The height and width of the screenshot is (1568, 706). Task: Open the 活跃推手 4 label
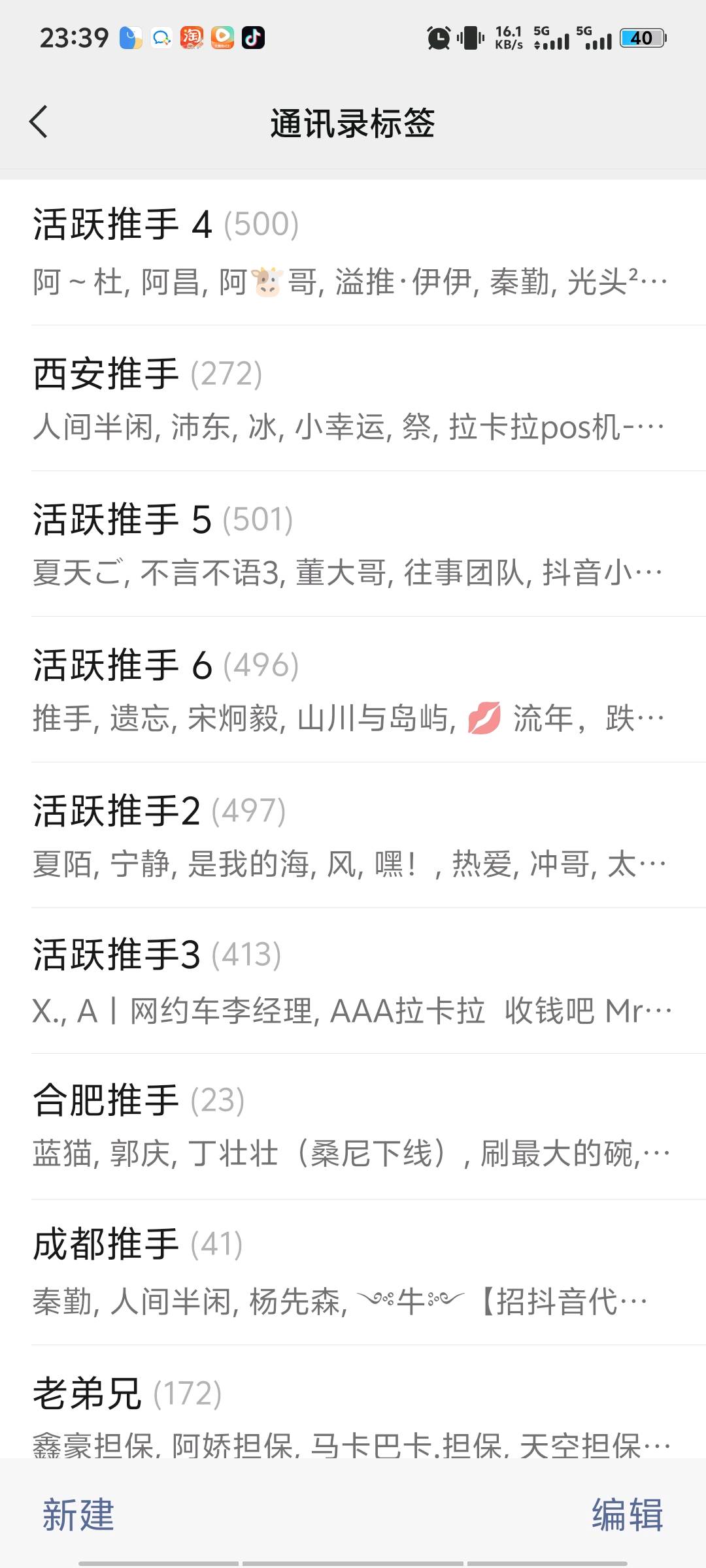pos(353,252)
